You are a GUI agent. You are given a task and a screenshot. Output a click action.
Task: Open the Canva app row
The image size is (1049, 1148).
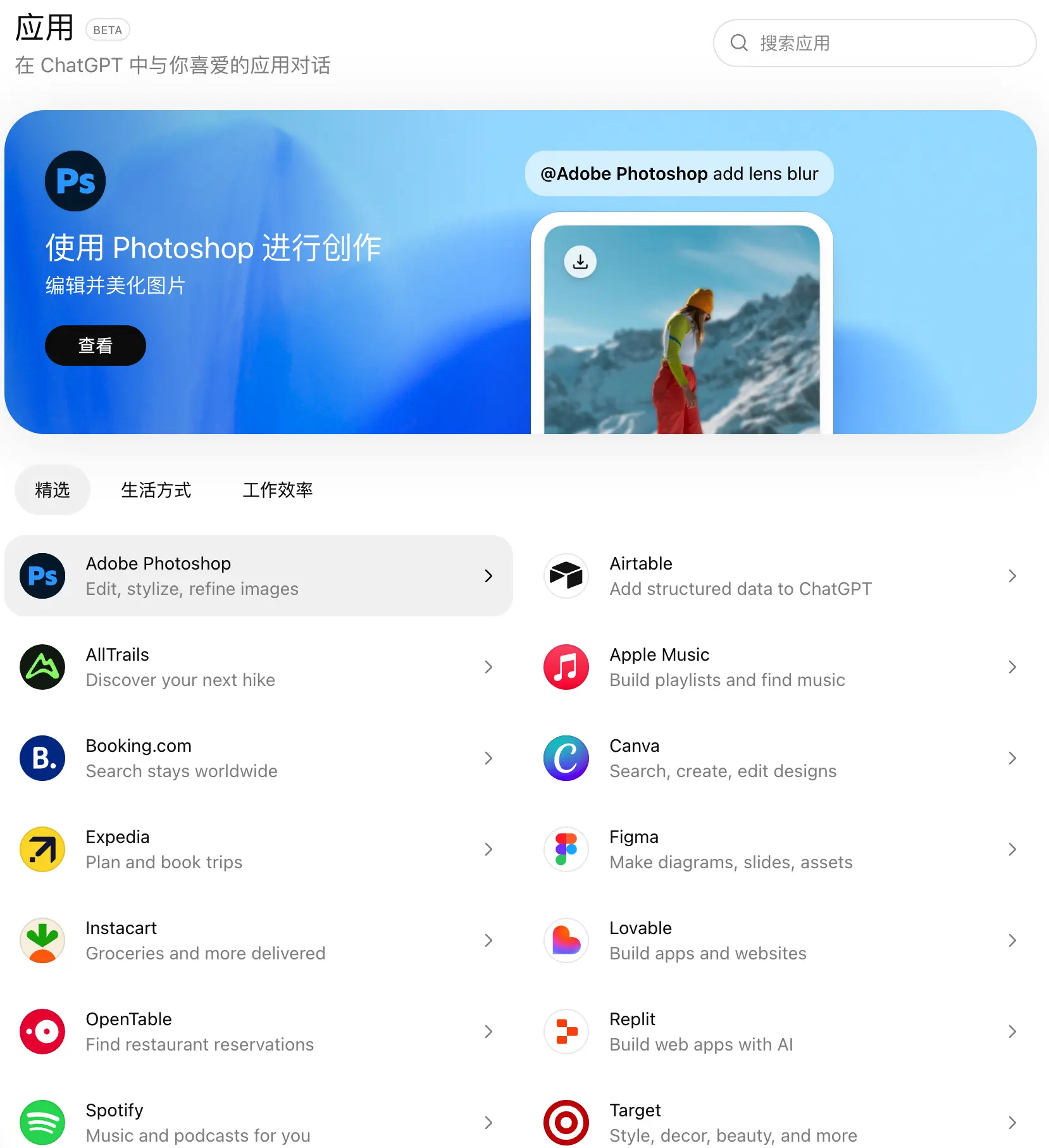click(x=782, y=758)
